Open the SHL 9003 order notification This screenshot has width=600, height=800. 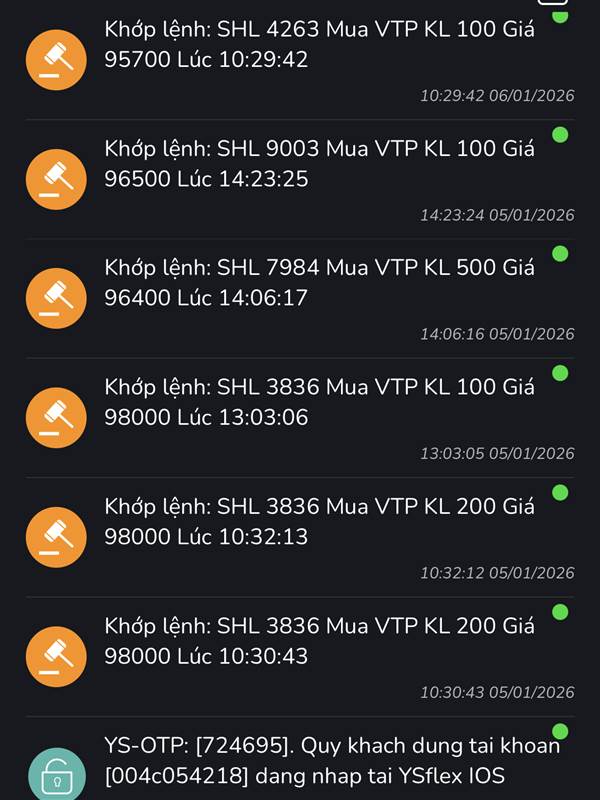click(x=320, y=165)
